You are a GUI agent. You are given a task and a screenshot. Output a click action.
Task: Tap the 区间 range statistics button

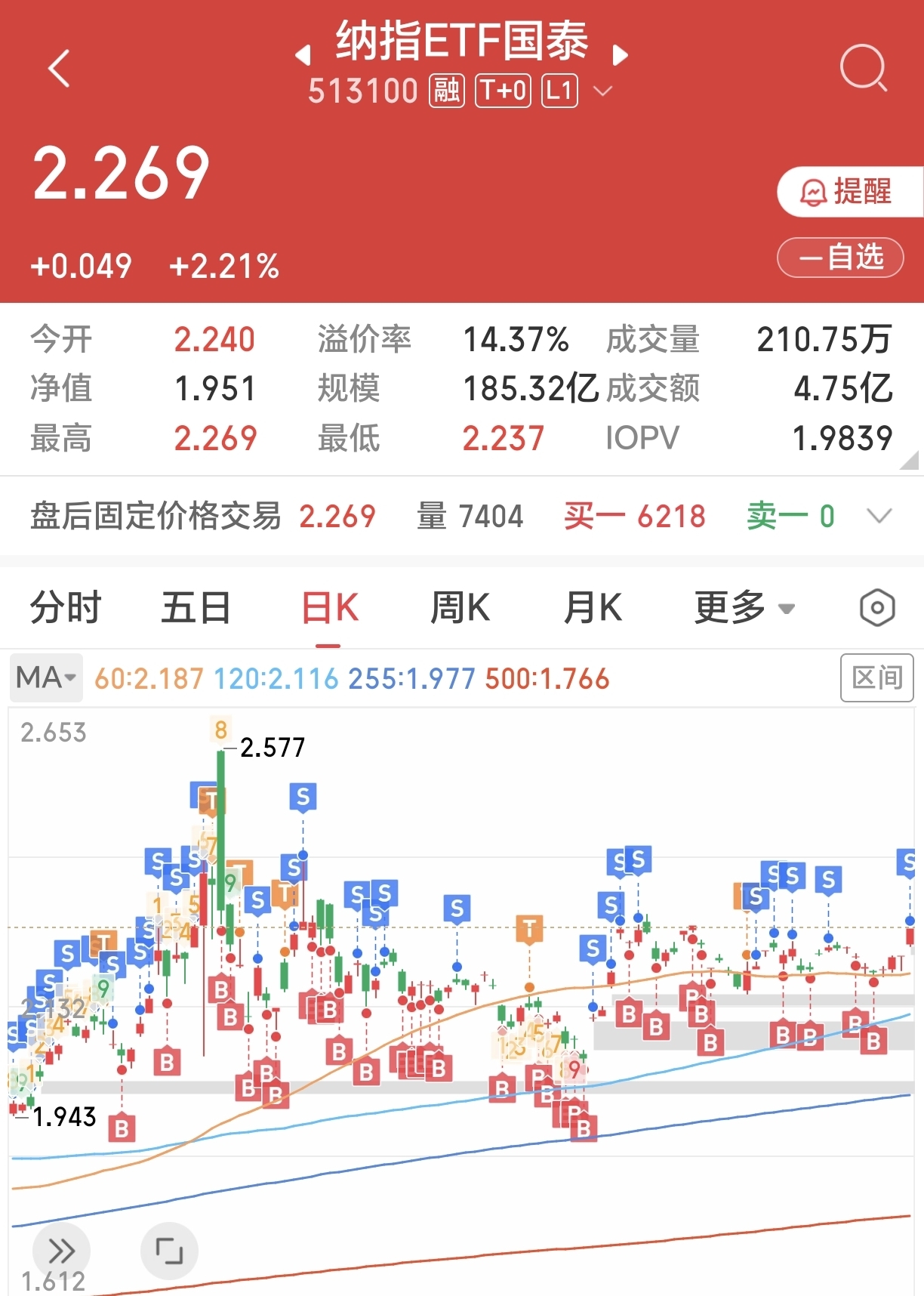[877, 677]
